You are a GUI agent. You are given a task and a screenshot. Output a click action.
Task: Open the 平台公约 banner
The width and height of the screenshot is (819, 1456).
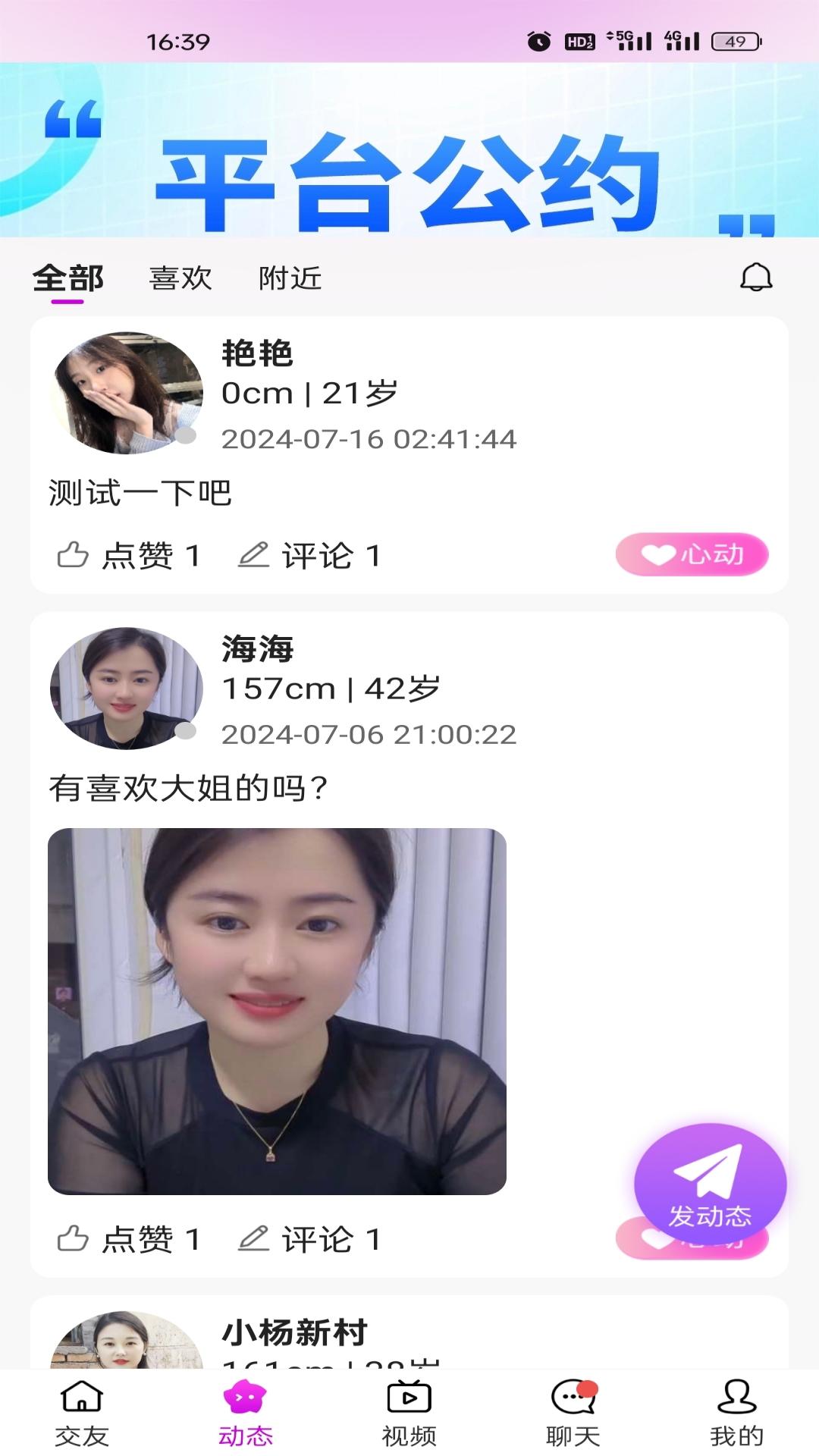click(409, 150)
